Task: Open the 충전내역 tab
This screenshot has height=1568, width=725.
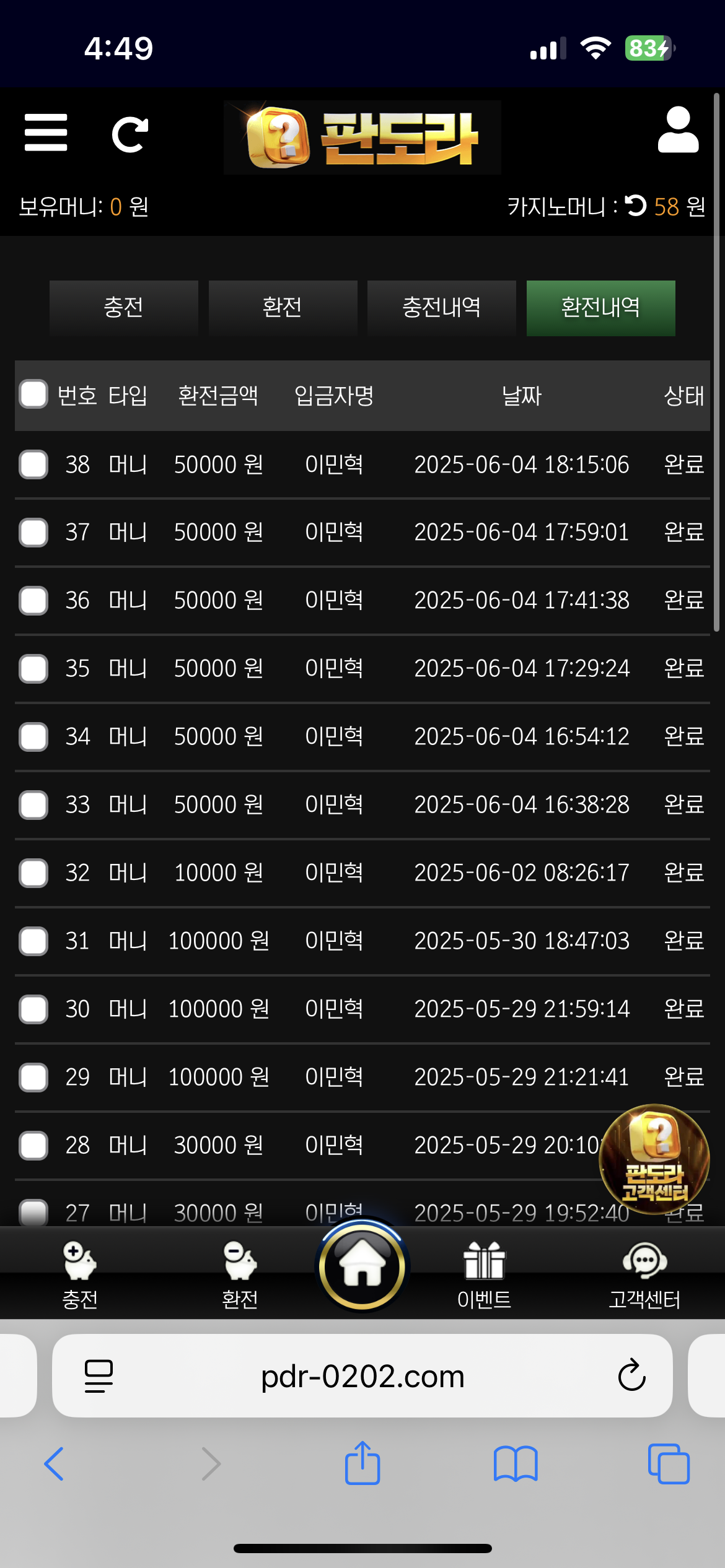Action: click(x=441, y=308)
